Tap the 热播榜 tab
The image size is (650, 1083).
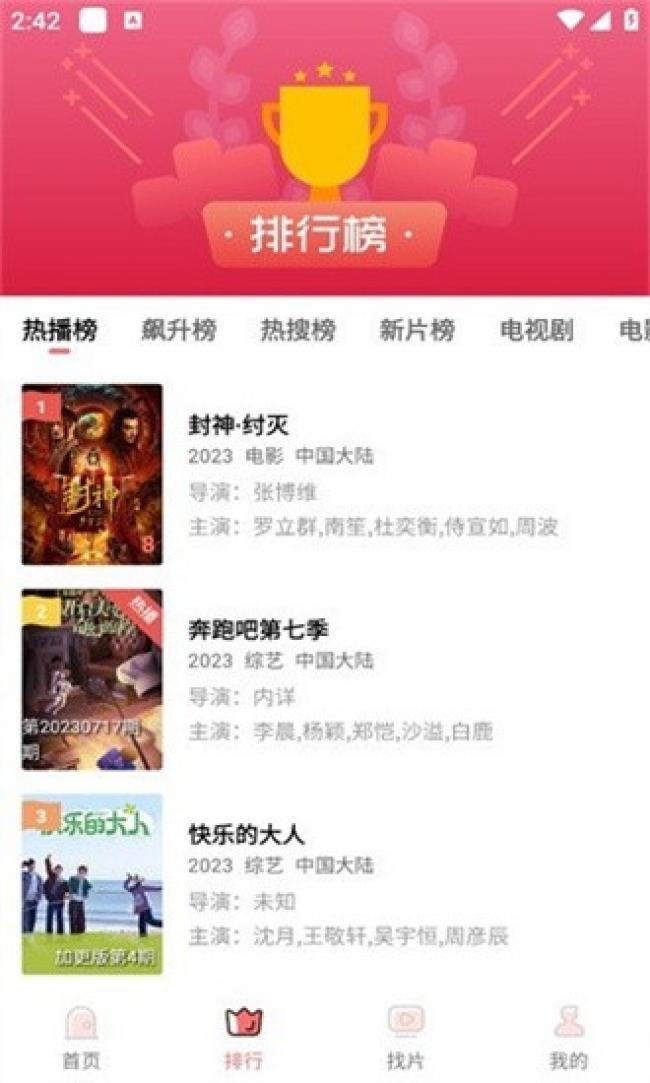click(x=60, y=330)
